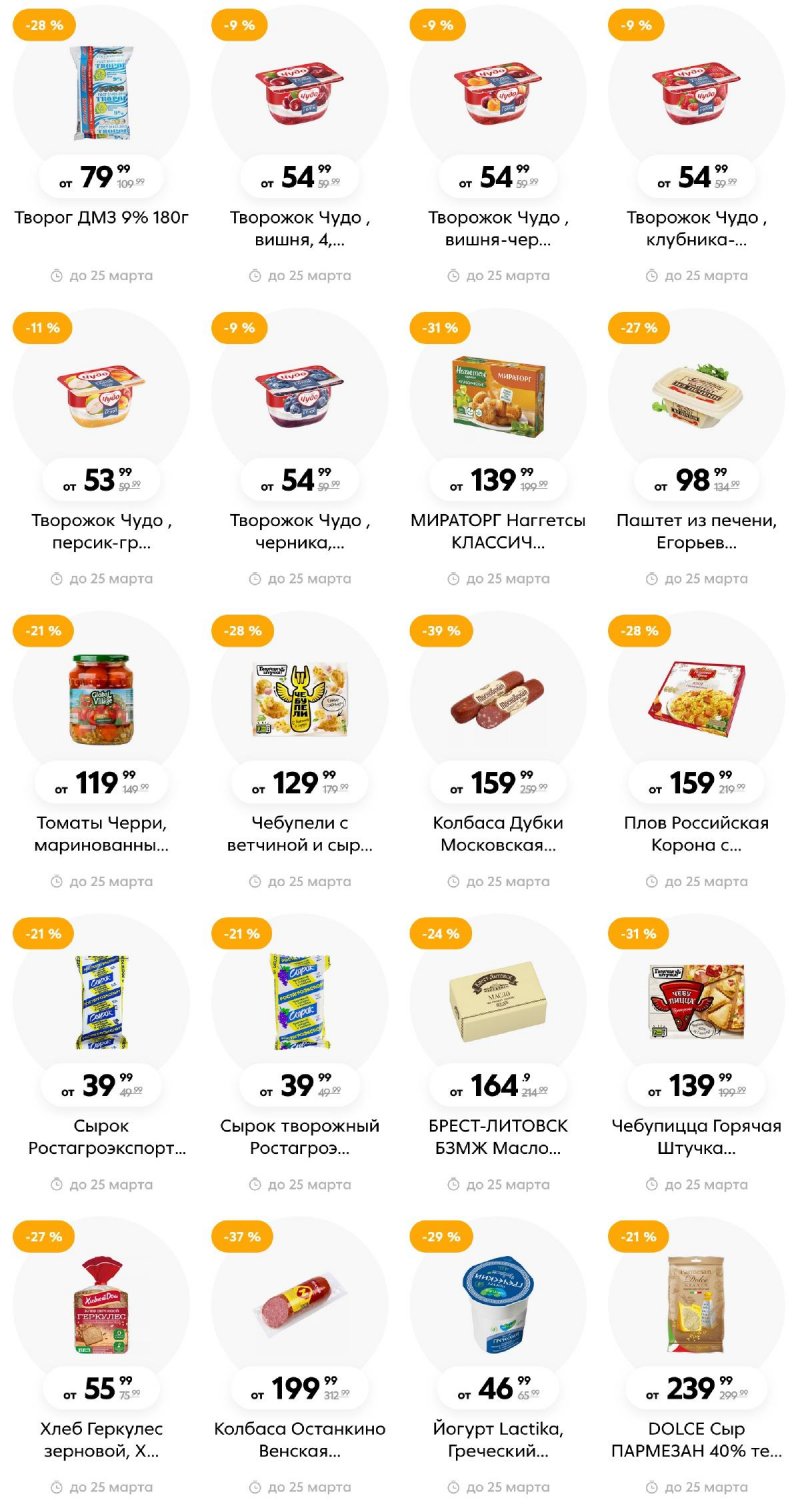View Плов Российская Корона product
This screenshot has width=800, height=1510.
click(696, 698)
